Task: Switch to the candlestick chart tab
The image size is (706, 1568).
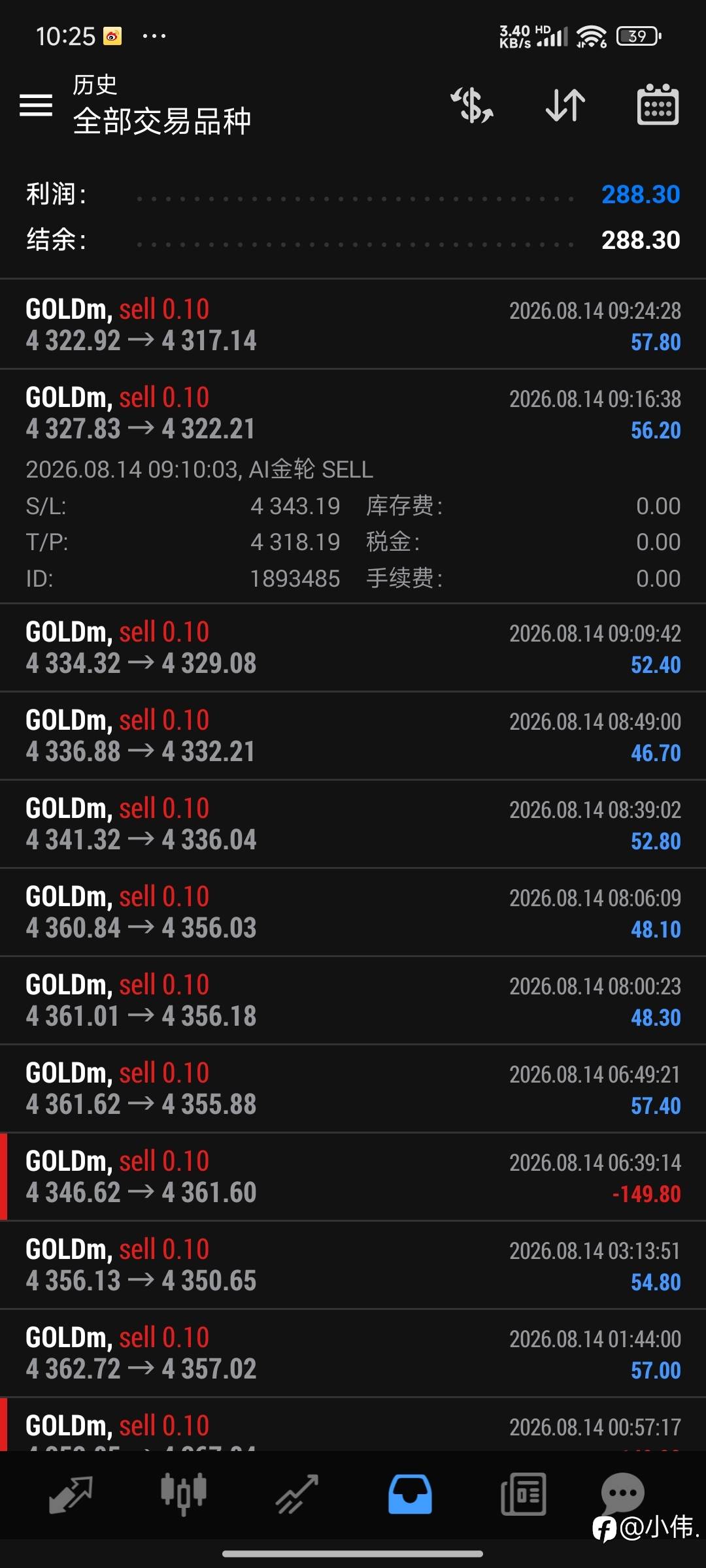Action: 184,1494
